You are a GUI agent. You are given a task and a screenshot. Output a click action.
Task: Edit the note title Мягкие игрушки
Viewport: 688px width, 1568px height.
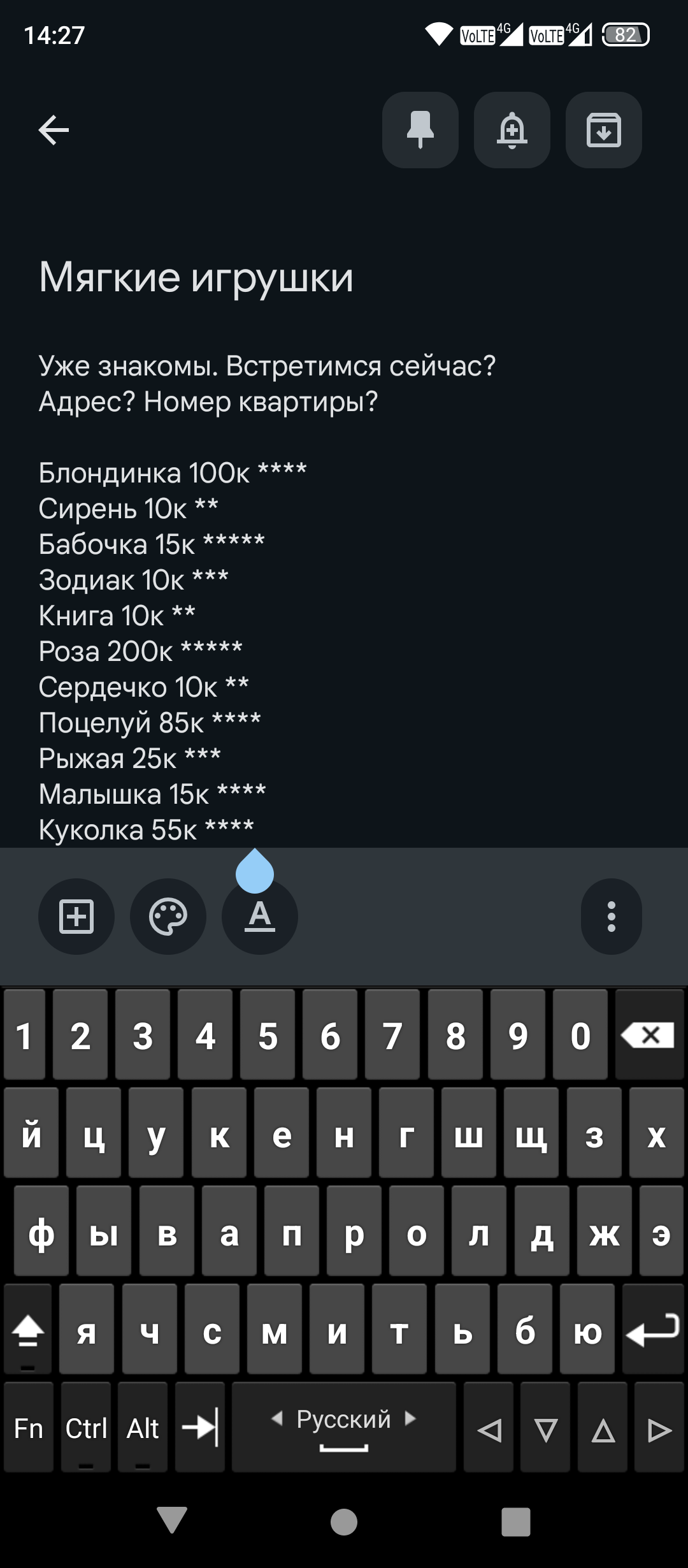[196, 277]
